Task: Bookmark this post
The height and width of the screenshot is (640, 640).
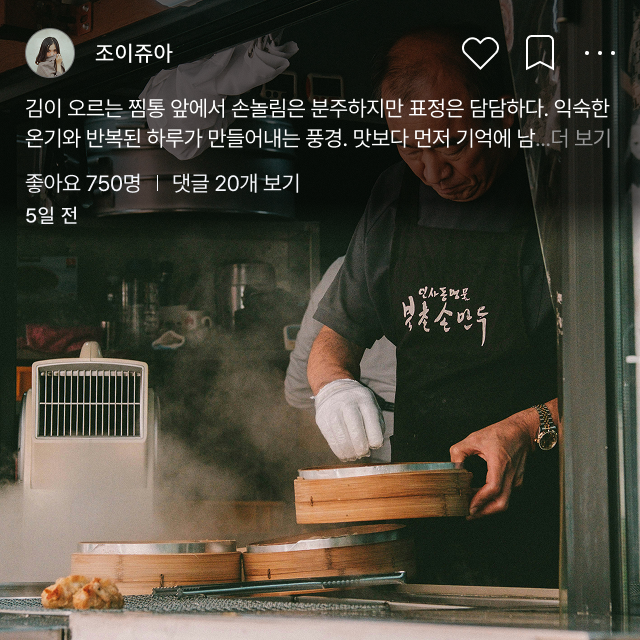Action: 540,53
